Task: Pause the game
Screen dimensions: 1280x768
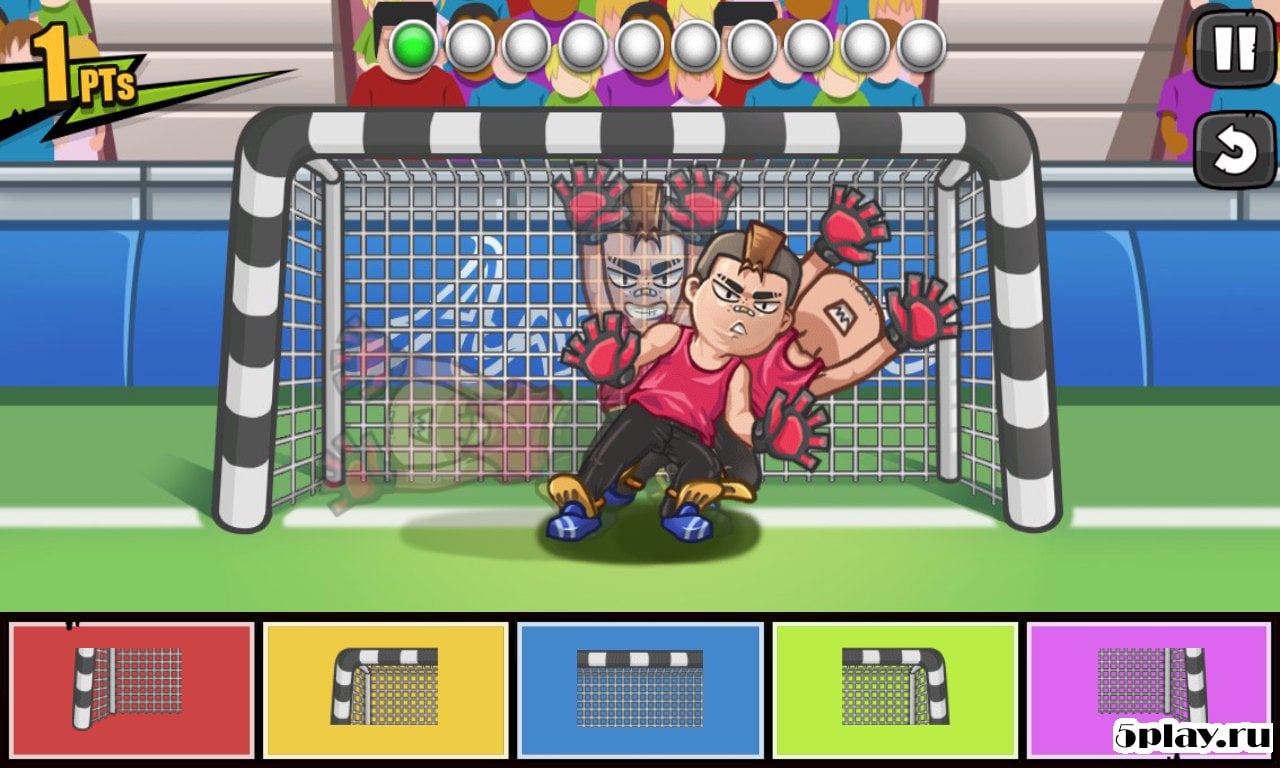Action: pyautogui.click(x=1235, y=48)
